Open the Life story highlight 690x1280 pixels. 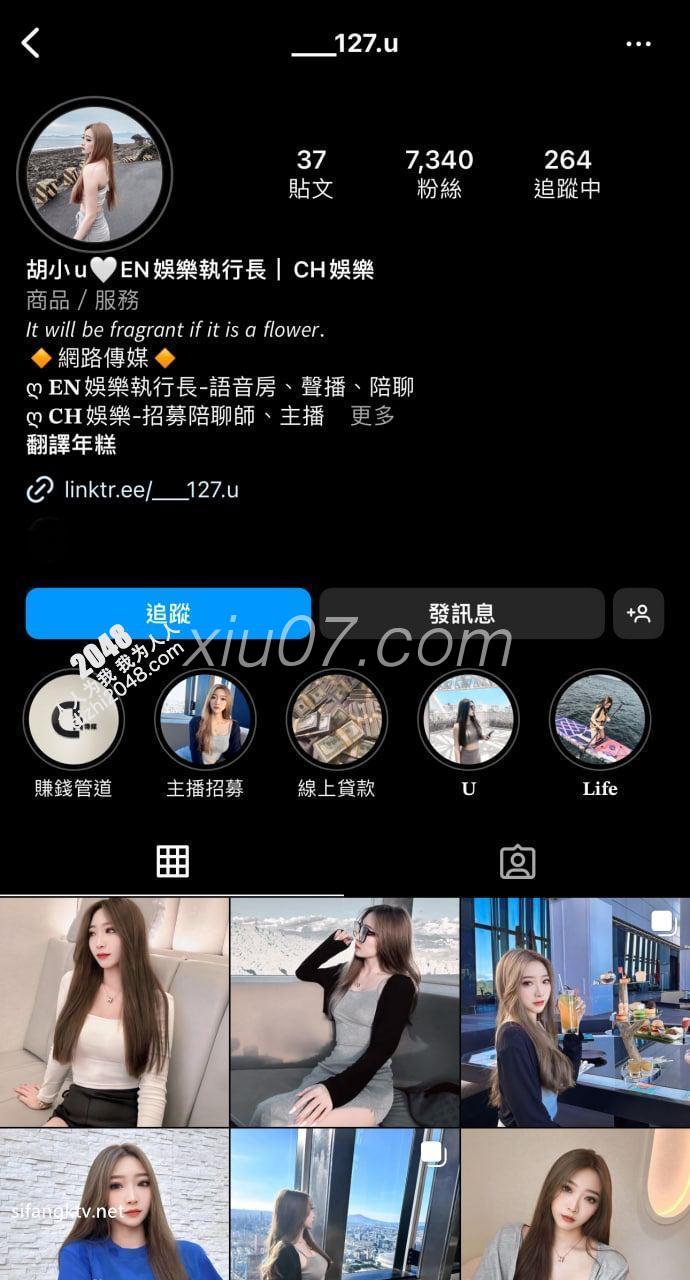(600, 720)
